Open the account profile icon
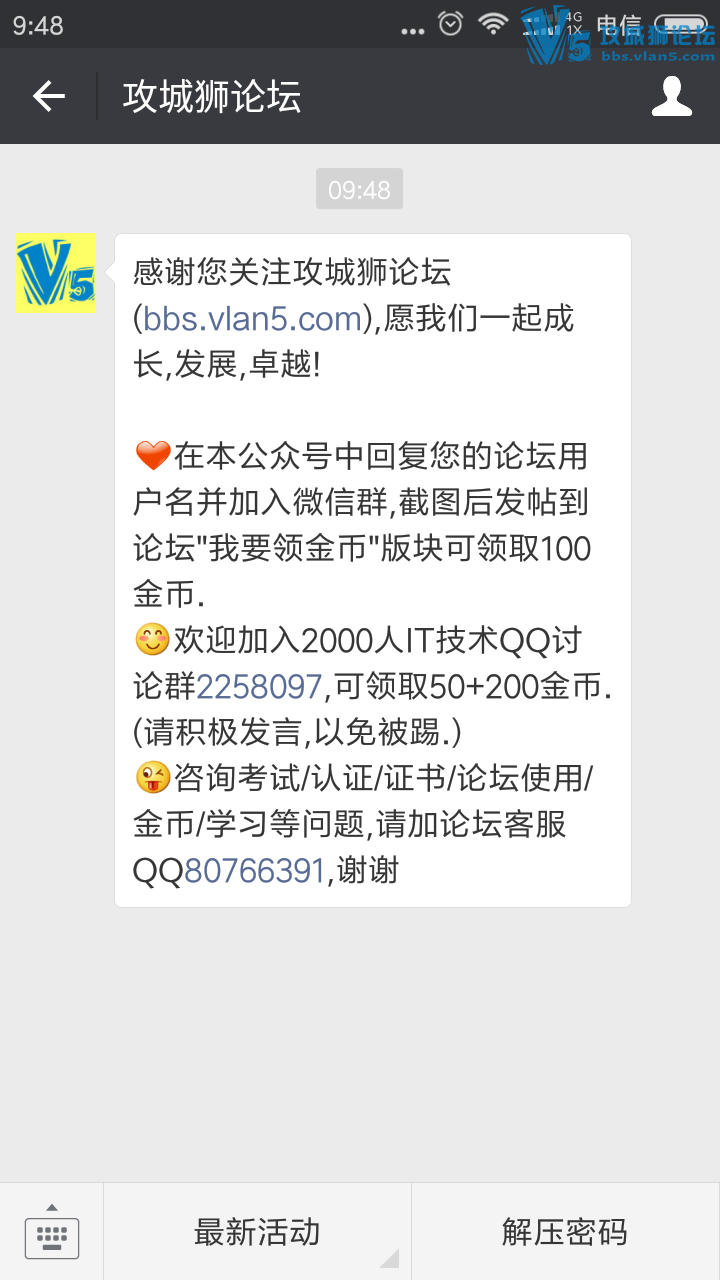This screenshot has width=720, height=1280. (671, 96)
